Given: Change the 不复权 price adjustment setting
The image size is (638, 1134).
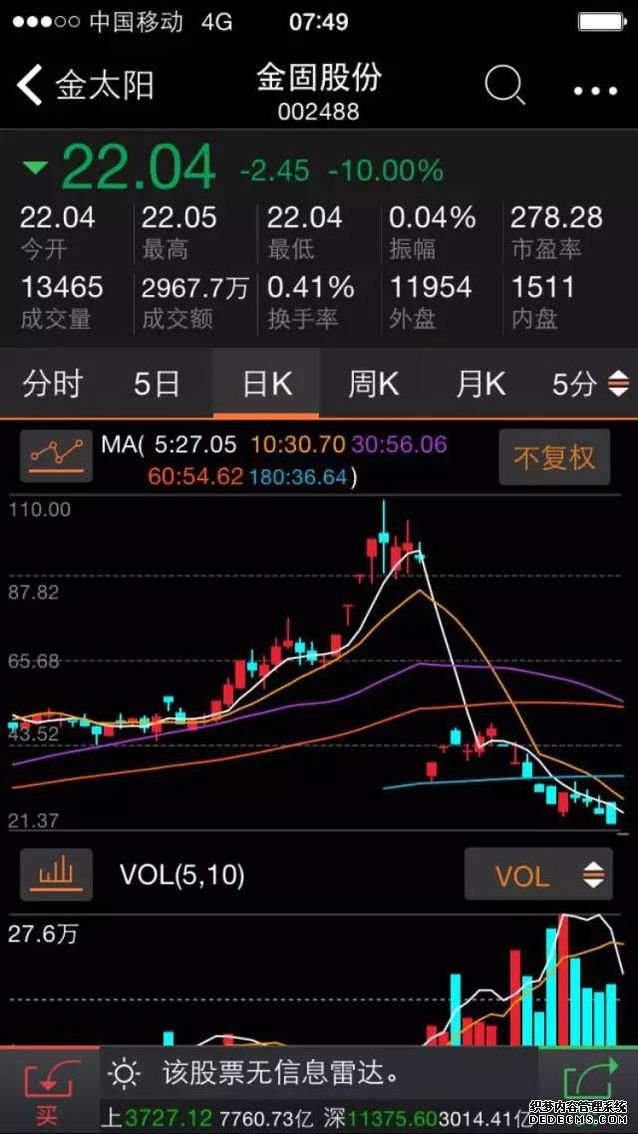Looking at the screenshot, I should tap(554, 458).
